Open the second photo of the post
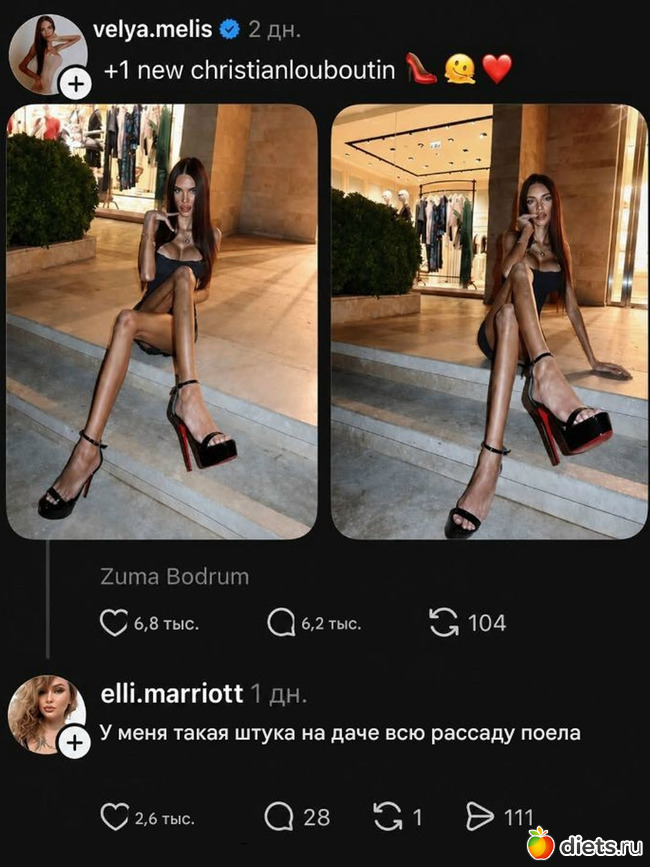650x867 pixels. click(489, 321)
